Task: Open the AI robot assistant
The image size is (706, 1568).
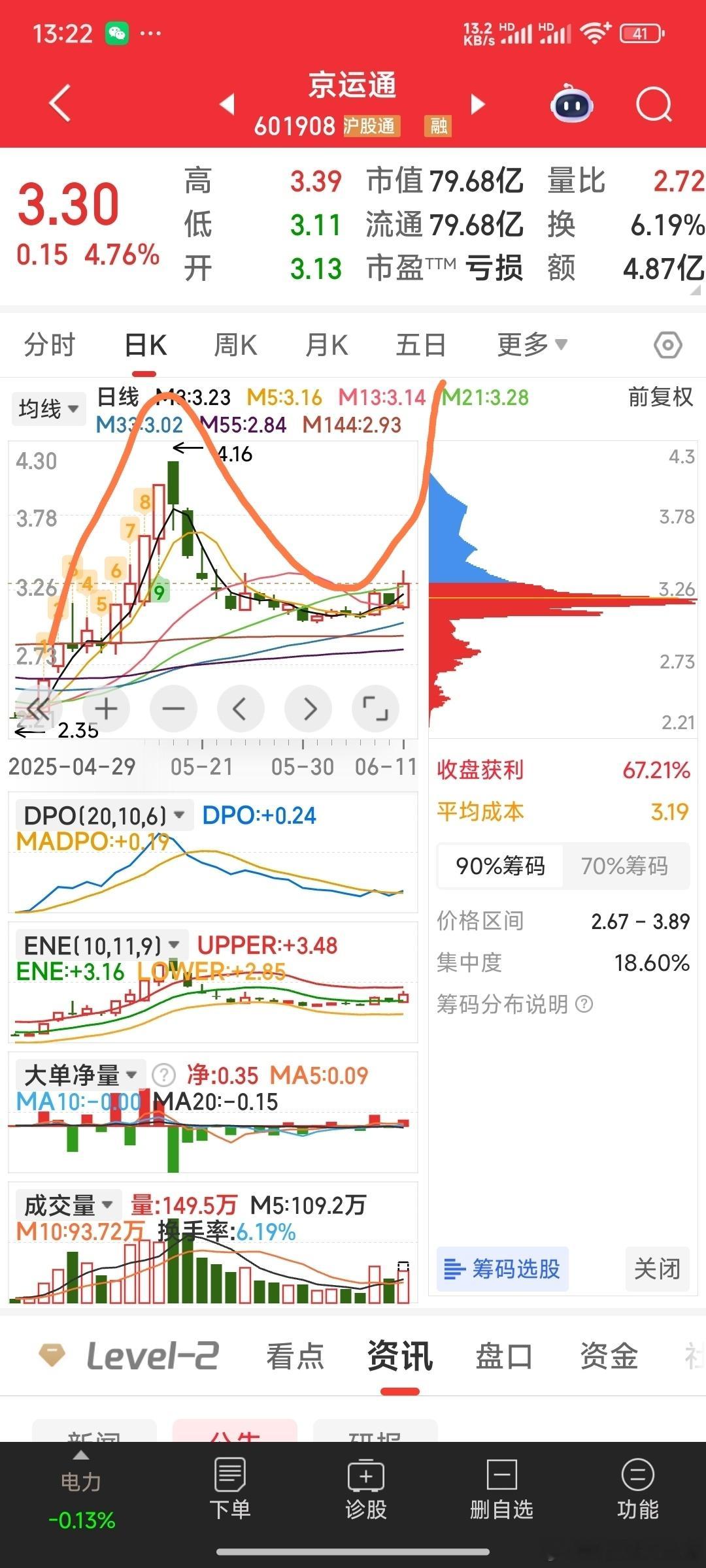Action: tap(572, 103)
